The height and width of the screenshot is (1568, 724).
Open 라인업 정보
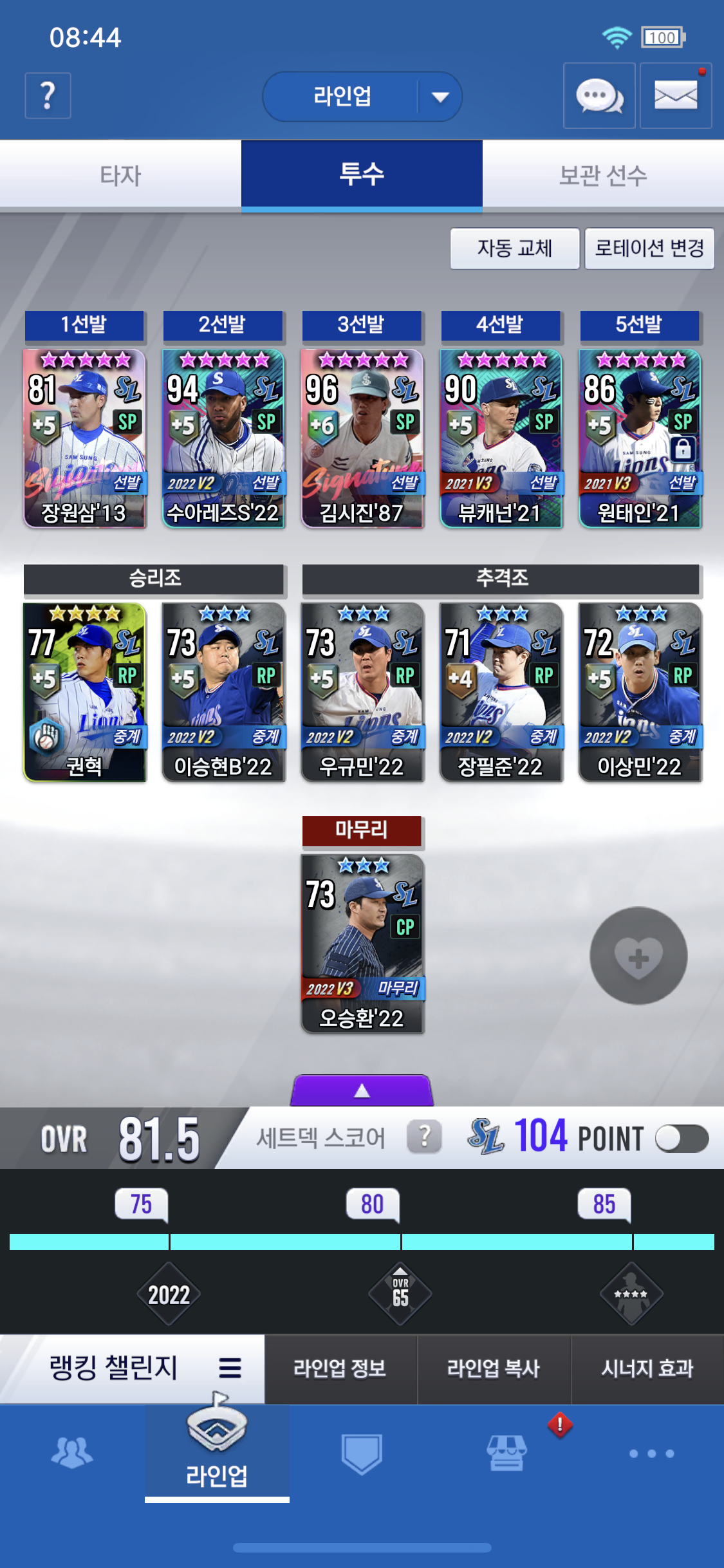(x=340, y=1368)
